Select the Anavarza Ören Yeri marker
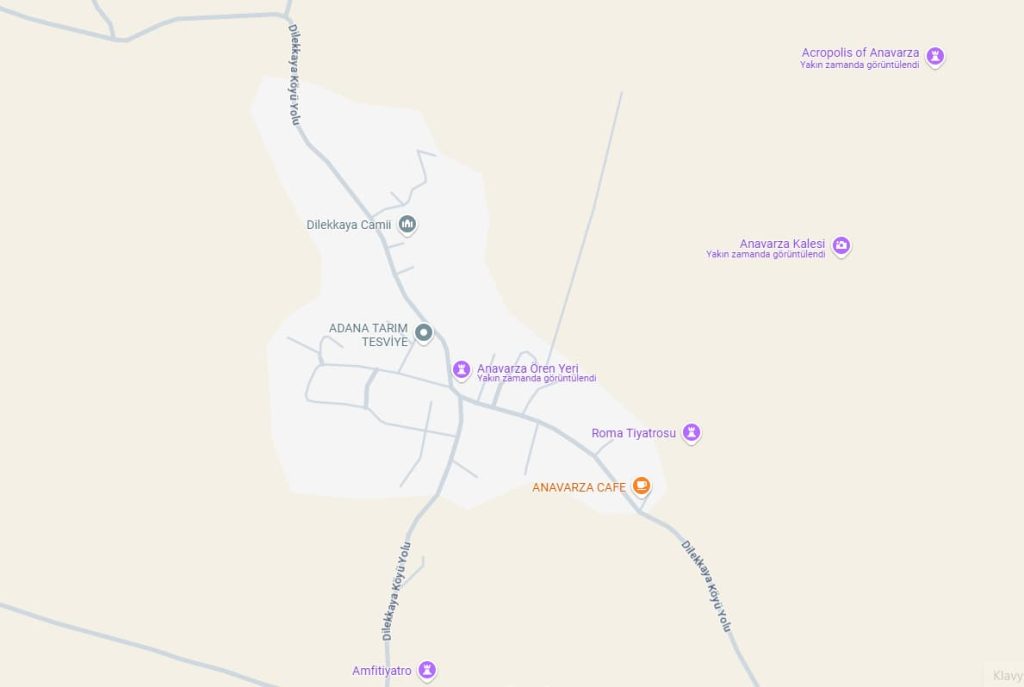 (x=461, y=370)
